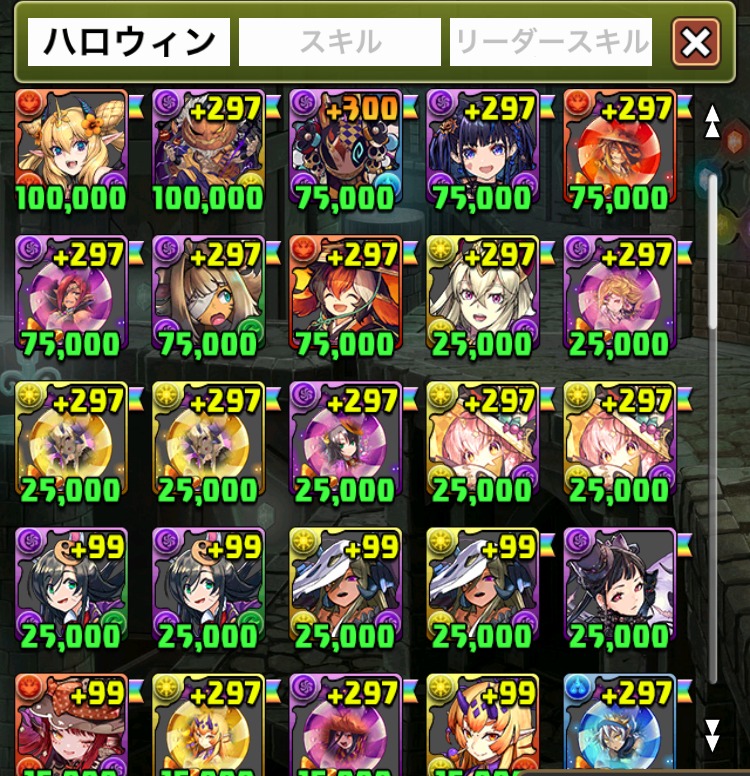Viewport: 750px width, 776px height.
Task: Jump to bottom with the double down arrow
Action: 712,735
